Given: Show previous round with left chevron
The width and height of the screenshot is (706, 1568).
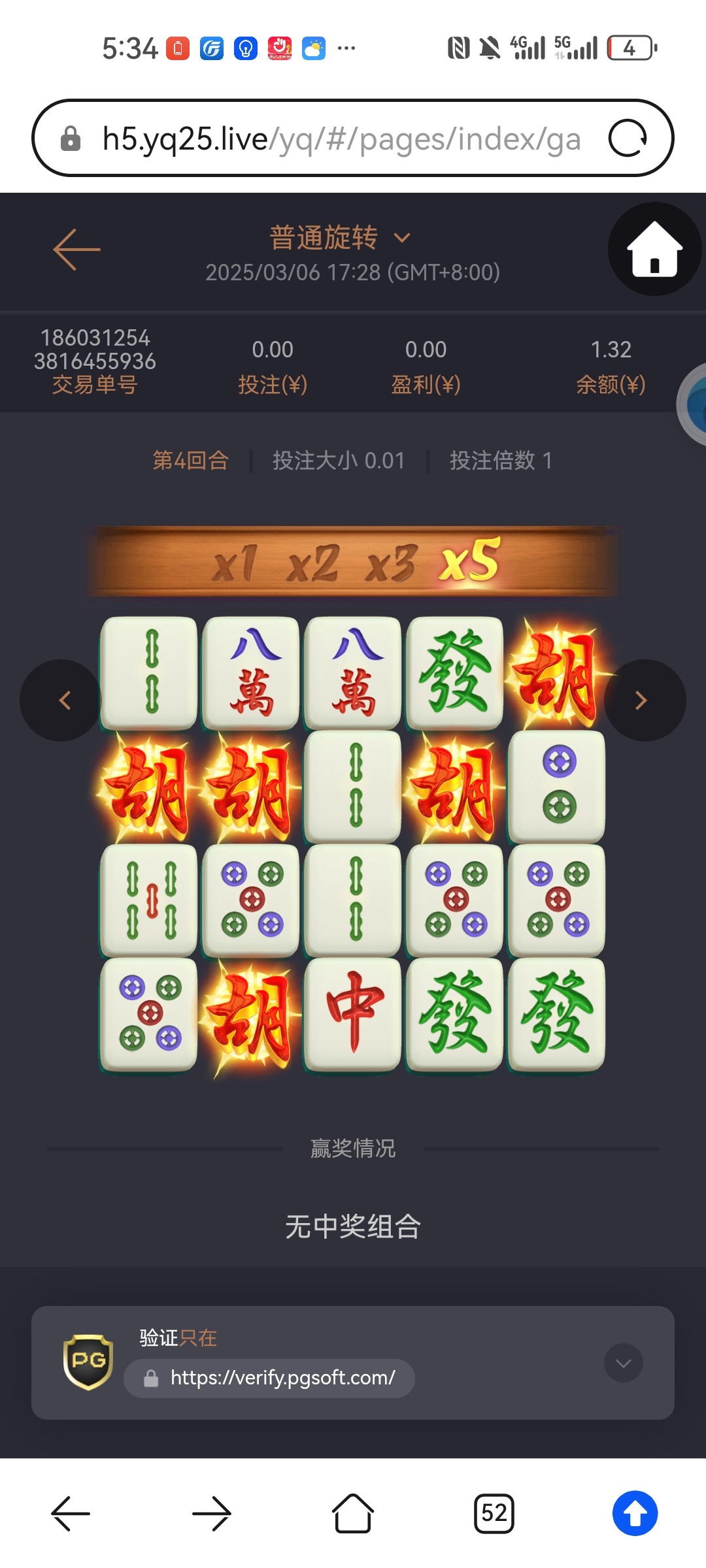Looking at the screenshot, I should 62,700.
